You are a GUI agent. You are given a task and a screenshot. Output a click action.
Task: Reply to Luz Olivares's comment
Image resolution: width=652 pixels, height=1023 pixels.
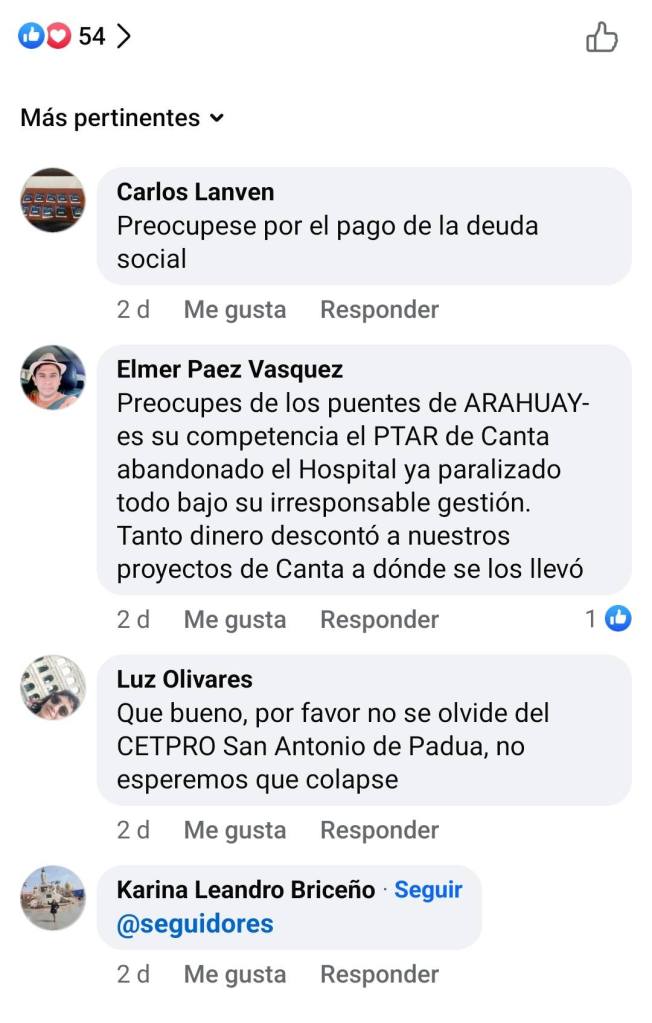(379, 830)
